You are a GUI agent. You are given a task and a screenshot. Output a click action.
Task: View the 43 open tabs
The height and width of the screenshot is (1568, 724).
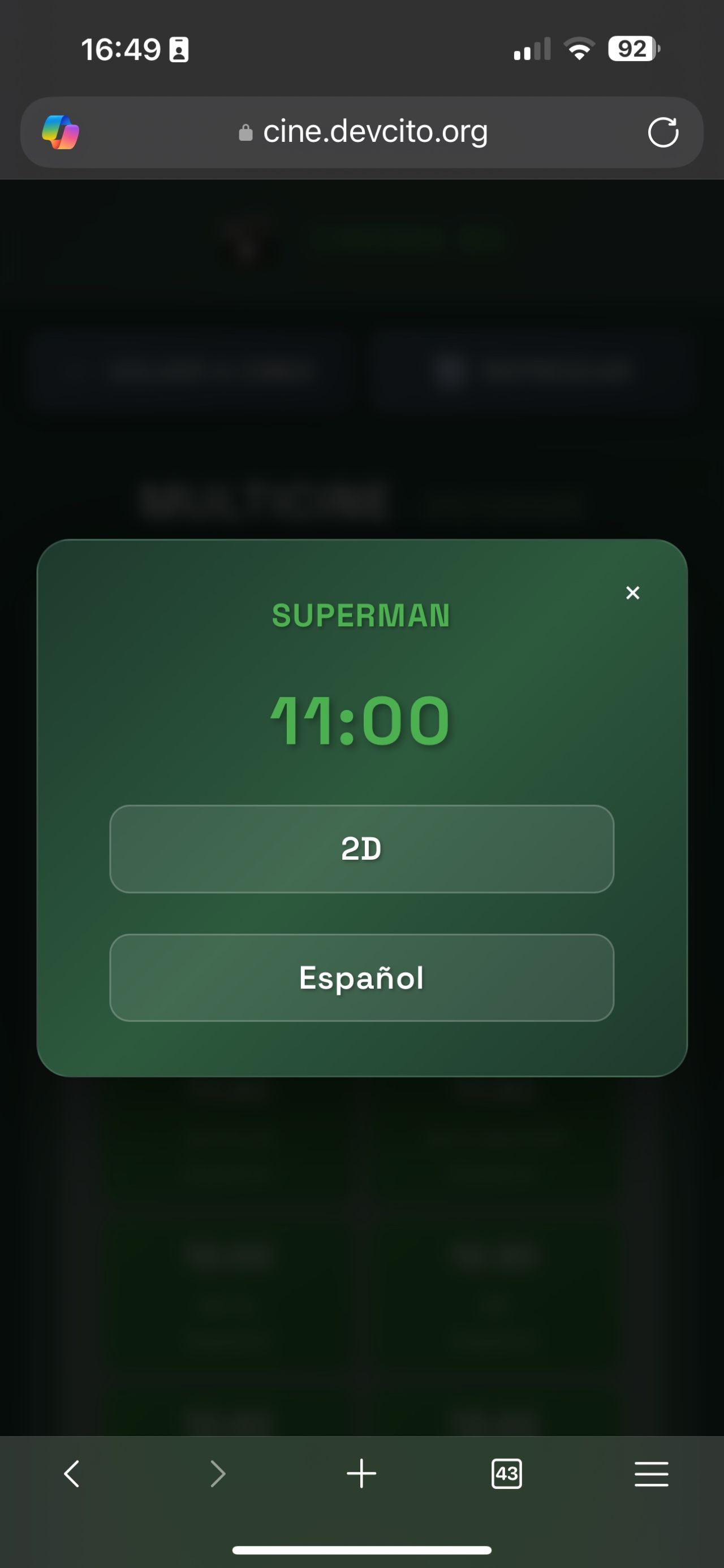coord(506,1474)
